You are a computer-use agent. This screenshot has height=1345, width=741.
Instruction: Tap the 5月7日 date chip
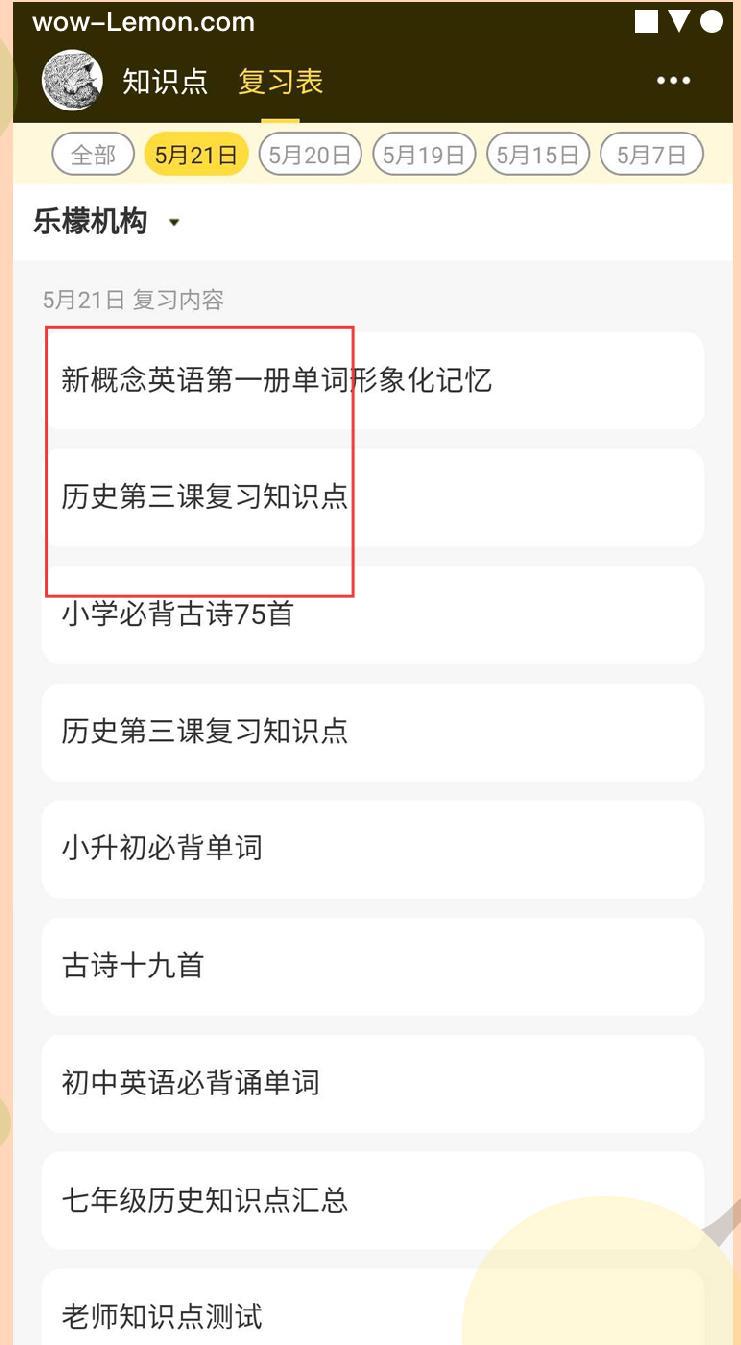652,155
